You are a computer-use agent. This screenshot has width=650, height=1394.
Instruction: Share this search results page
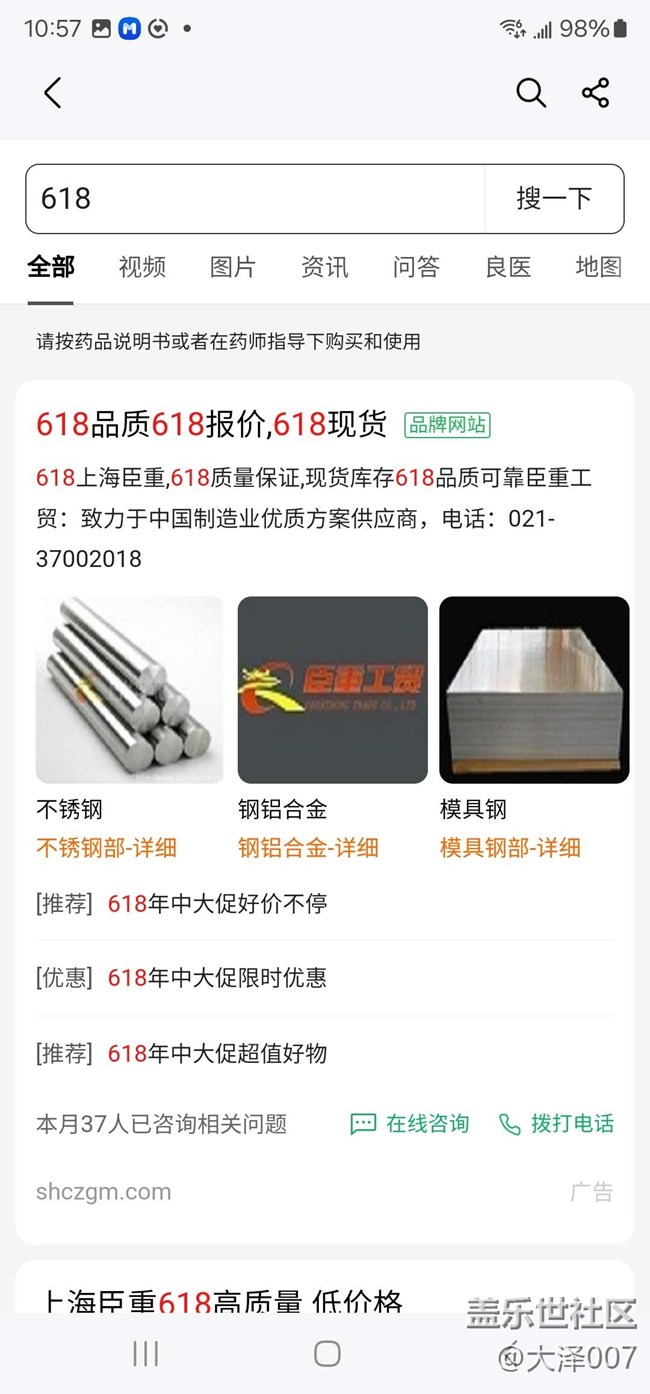596,93
